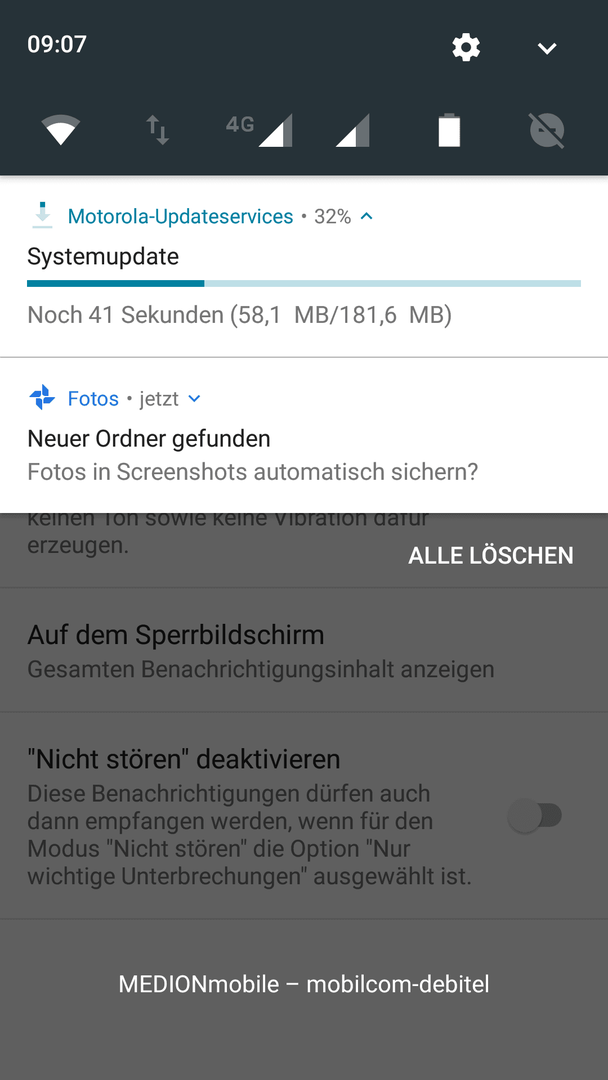Clear all notifications with ALLE LÖSCHEN
Image resolution: width=608 pixels, height=1080 pixels.
pyautogui.click(x=490, y=555)
